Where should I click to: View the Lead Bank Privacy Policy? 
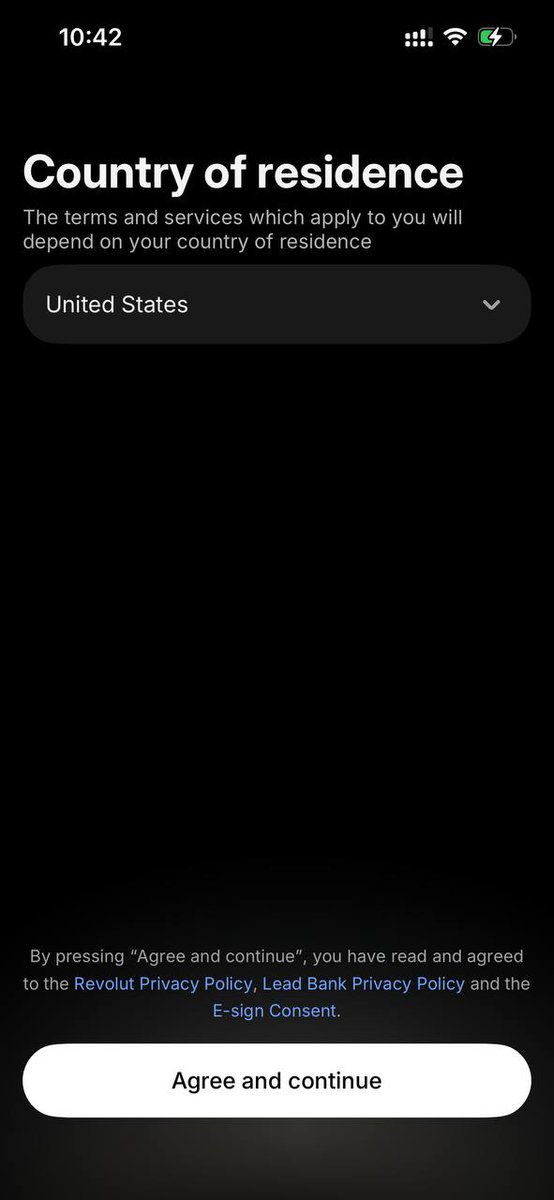(363, 983)
